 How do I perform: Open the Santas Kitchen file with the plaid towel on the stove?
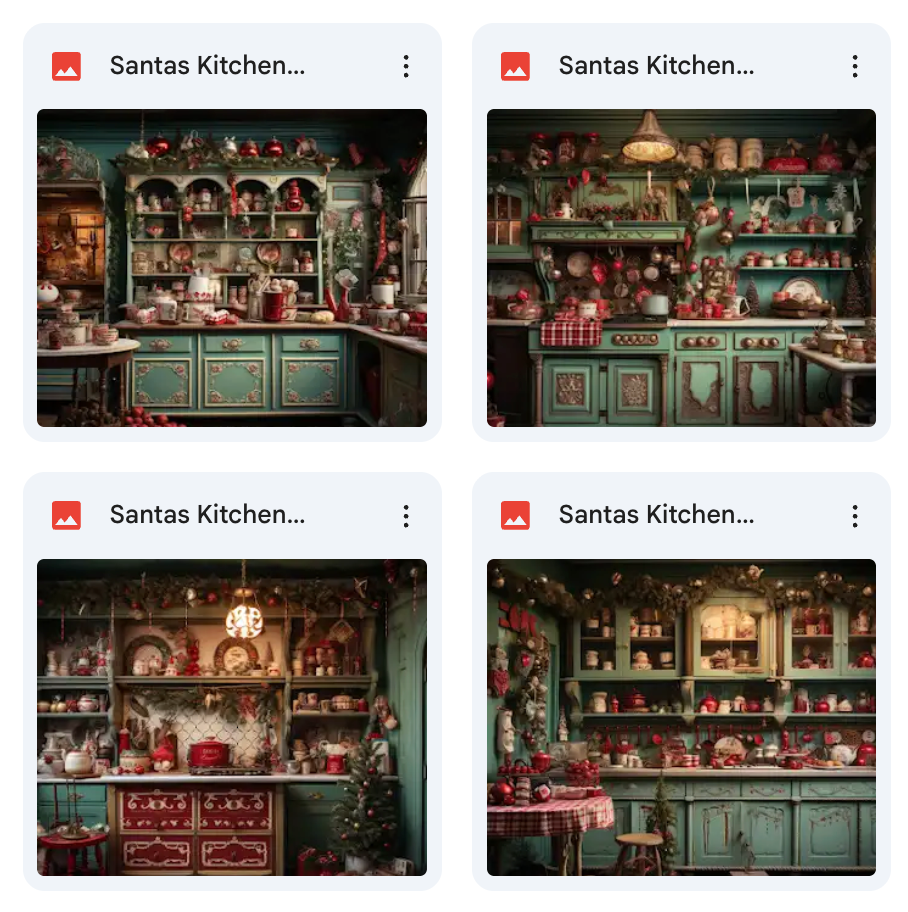(x=681, y=267)
